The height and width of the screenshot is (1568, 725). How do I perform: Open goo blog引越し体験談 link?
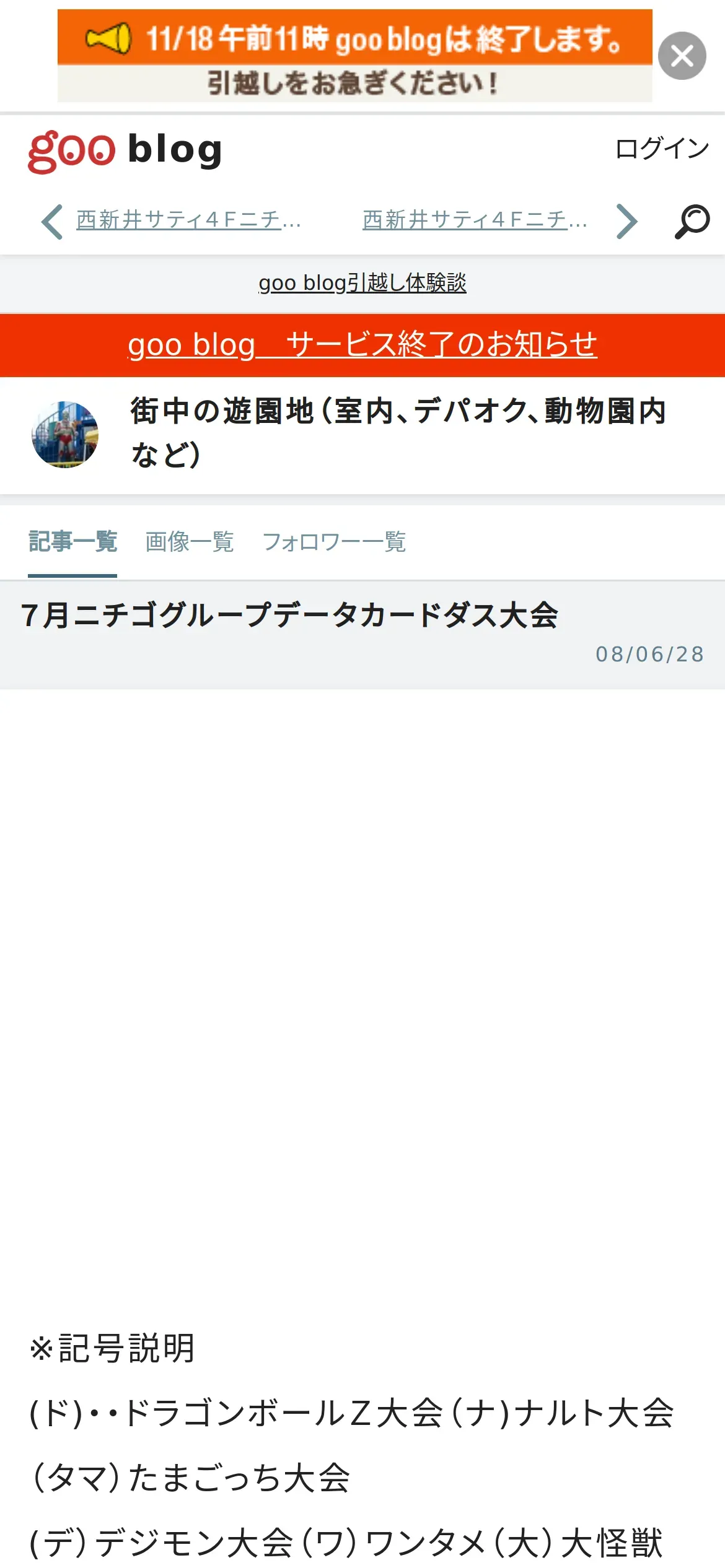pos(362,283)
